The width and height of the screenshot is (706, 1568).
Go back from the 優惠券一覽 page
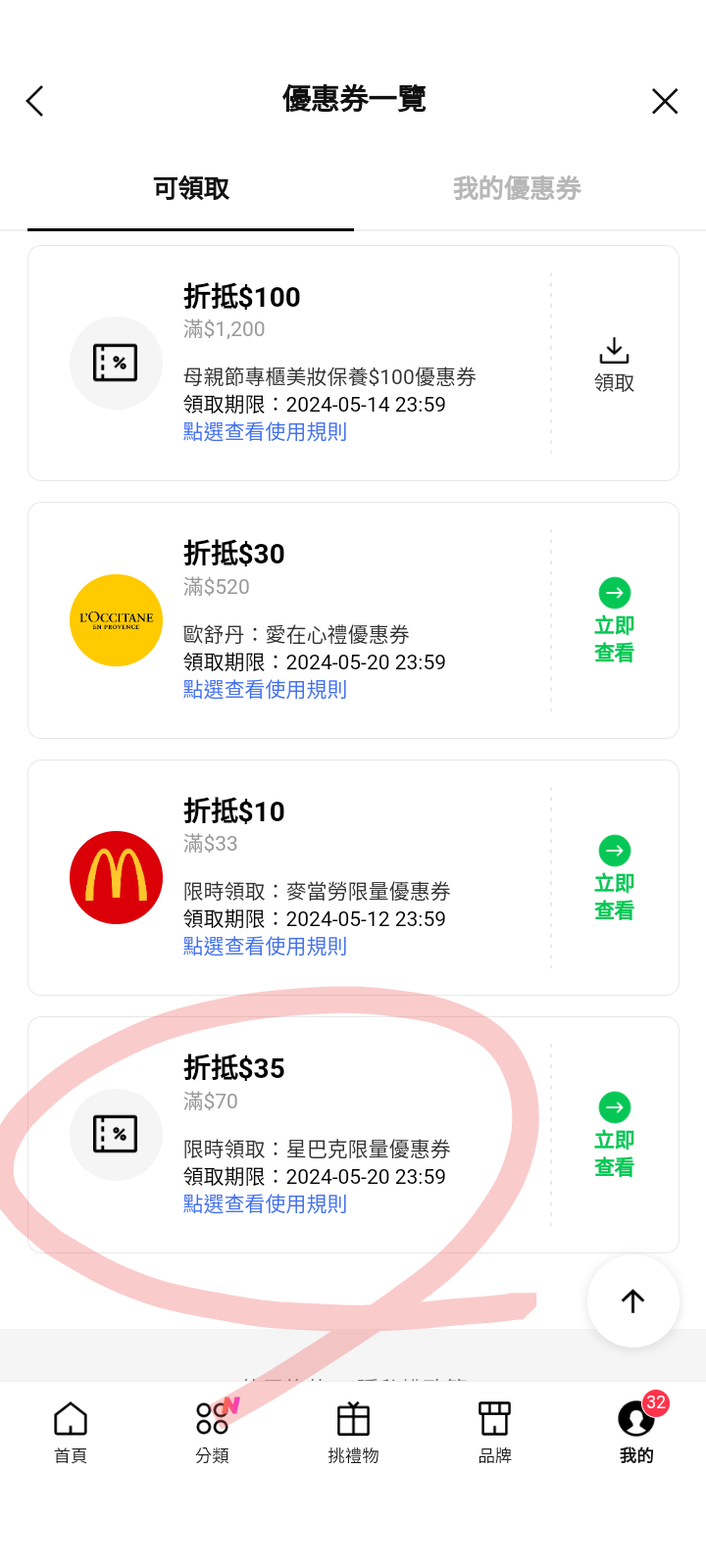tap(35, 101)
